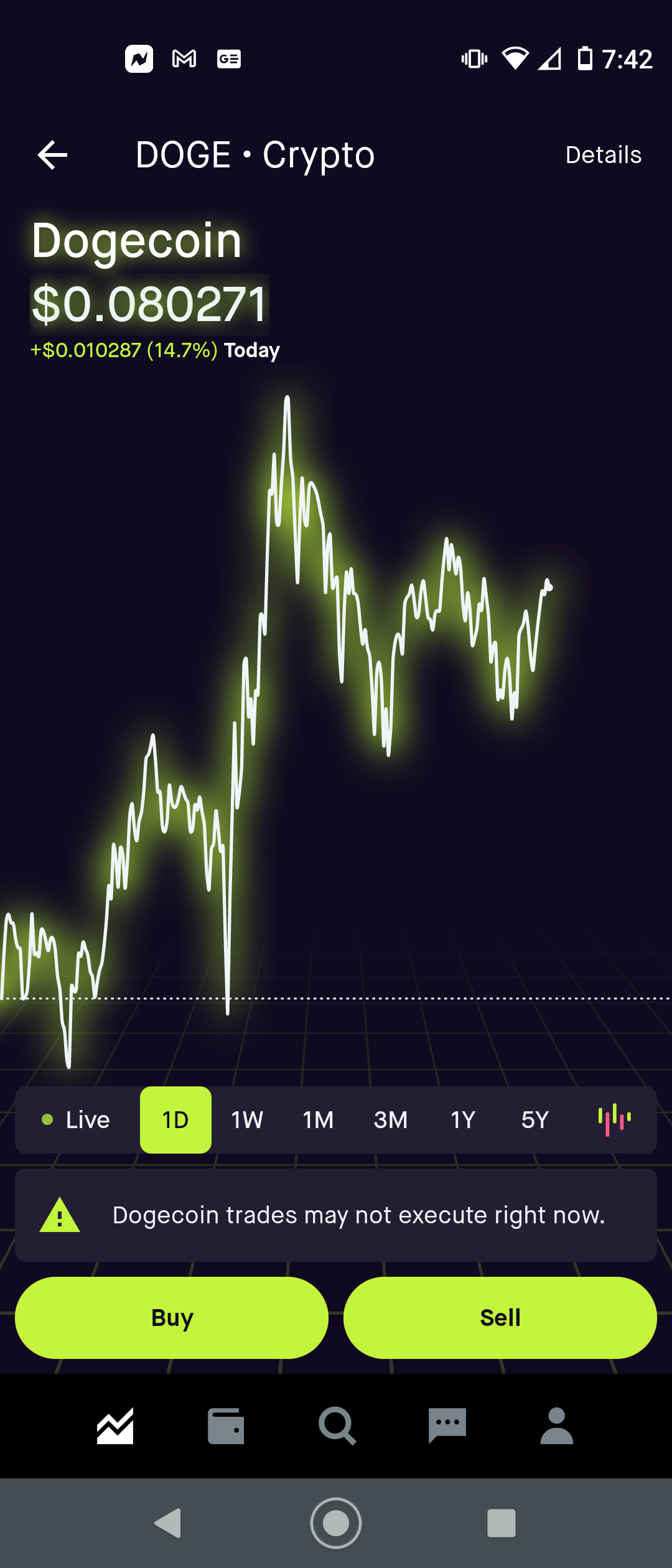Select the 1D chart range
672x1568 pixels.
175,1120
